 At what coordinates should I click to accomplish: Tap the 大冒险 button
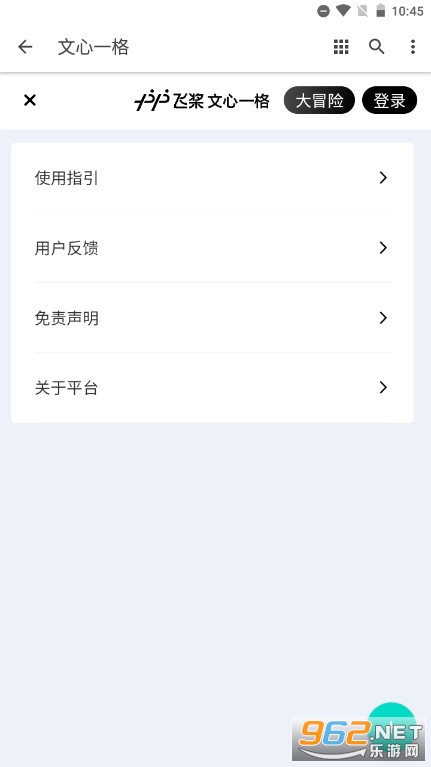click(x=319, y=100)
